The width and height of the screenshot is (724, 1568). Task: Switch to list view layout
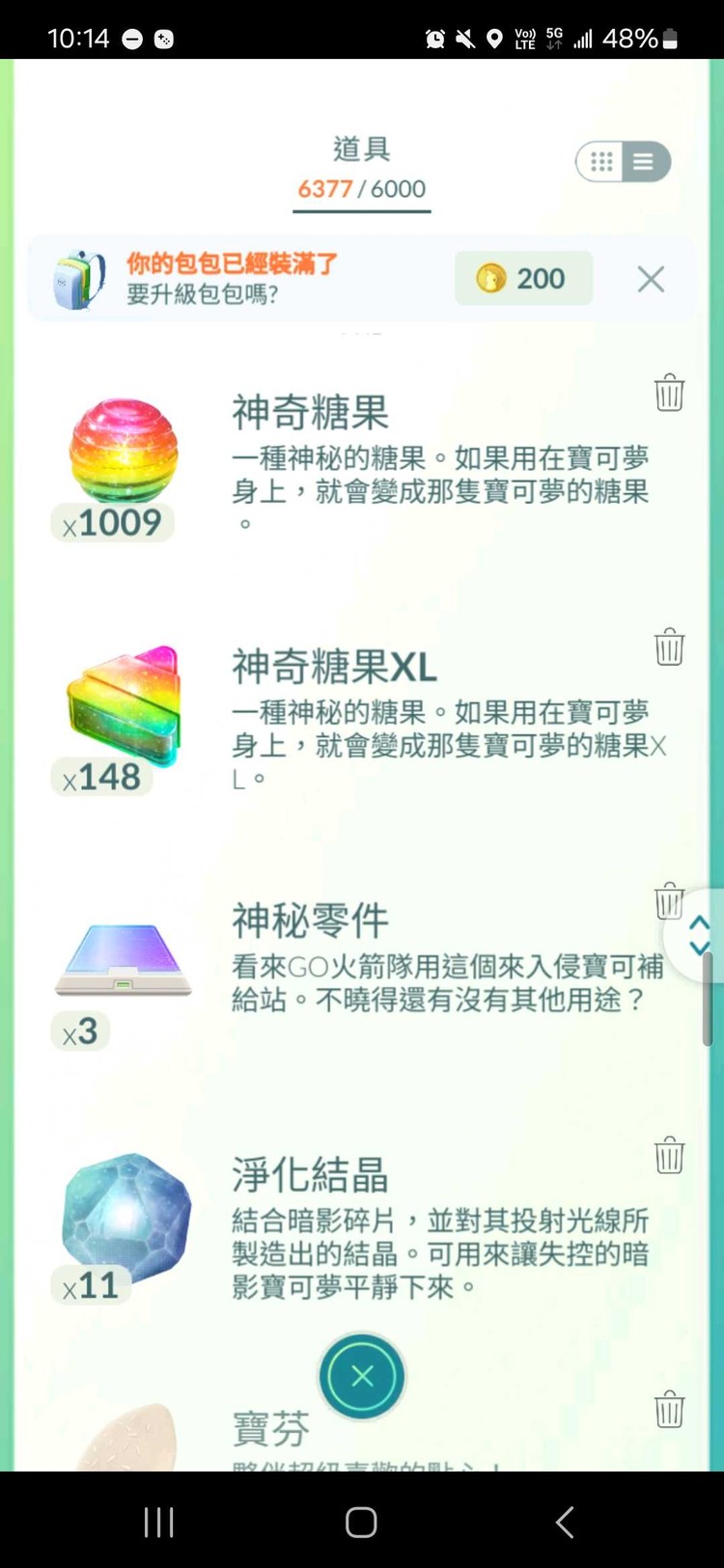[x=645, y=162]
